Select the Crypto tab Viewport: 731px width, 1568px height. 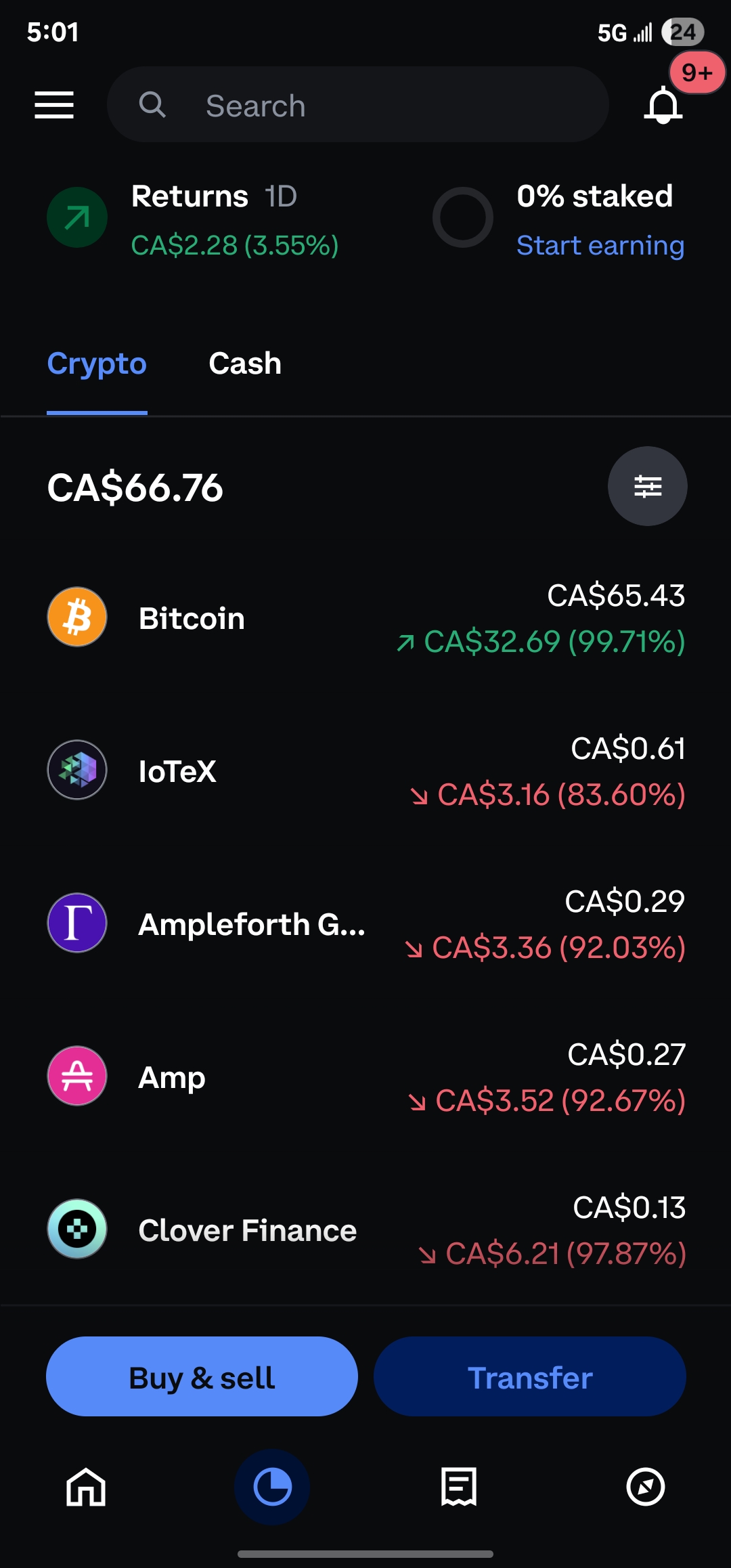(97, 364)
